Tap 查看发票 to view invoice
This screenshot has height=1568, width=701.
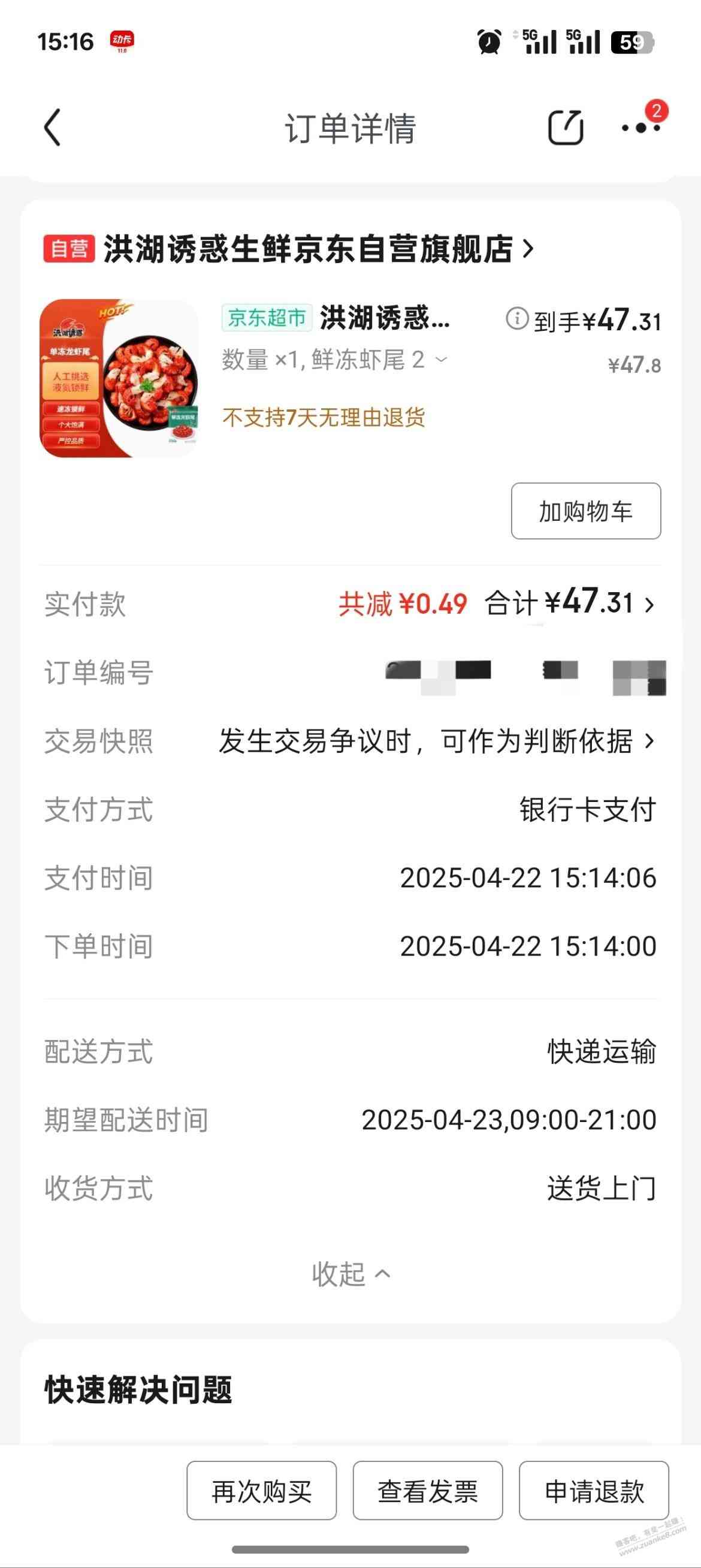coord(428,1491)
